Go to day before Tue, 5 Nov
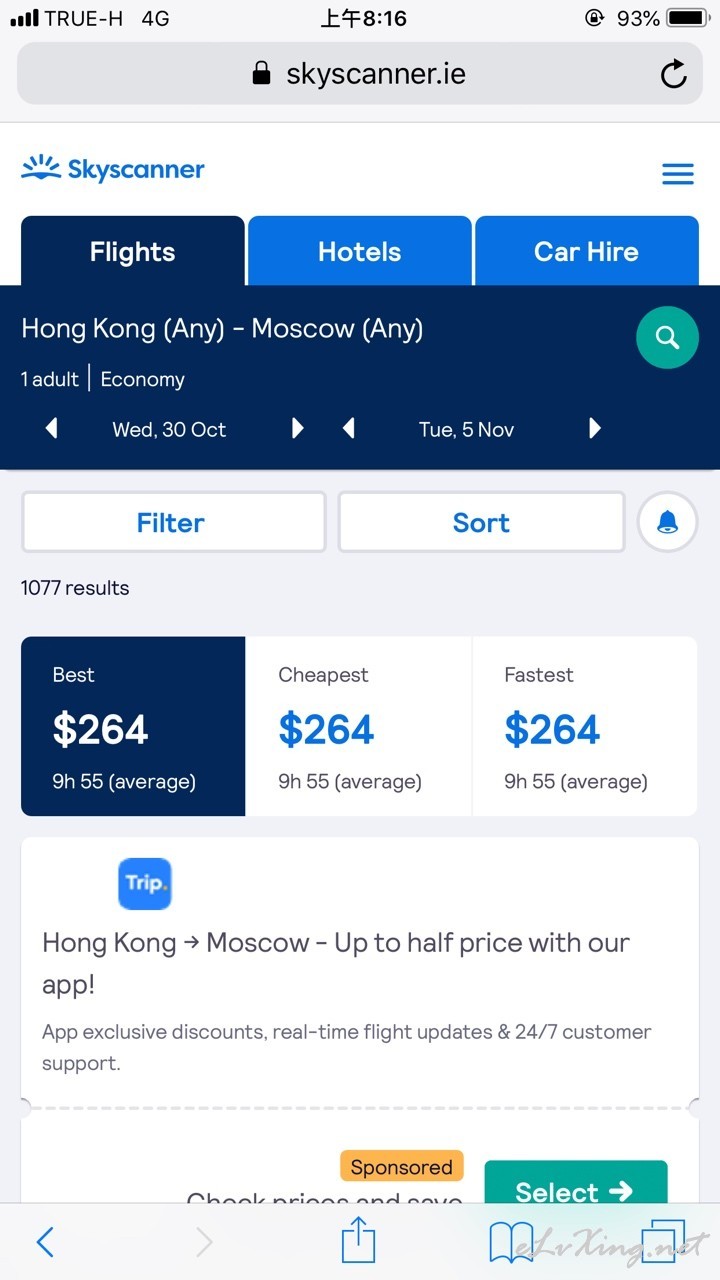Image resolution: width=720 pixels, height=1280 pixels. 349,429
